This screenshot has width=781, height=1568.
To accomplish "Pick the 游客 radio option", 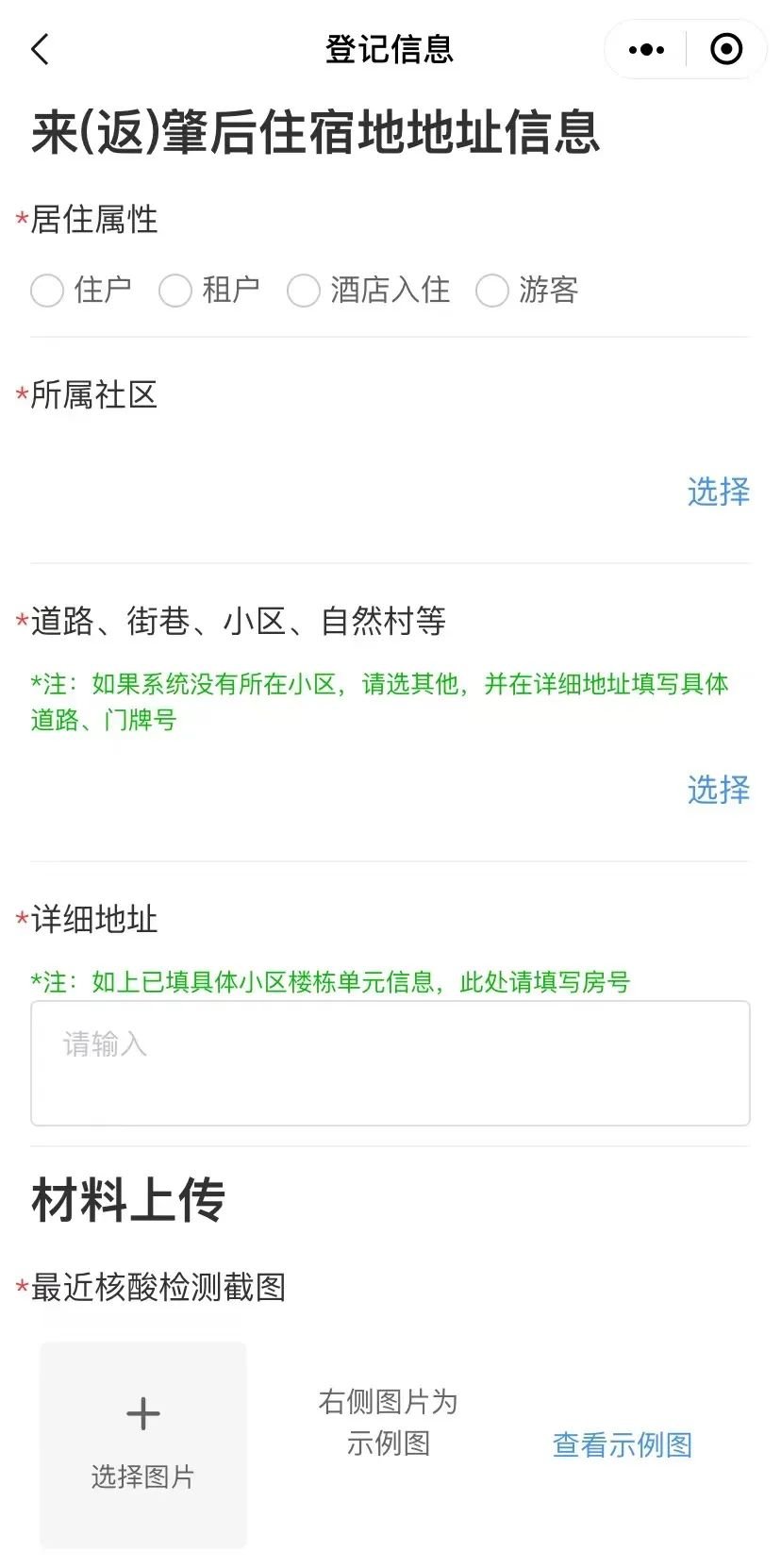I will click(x=491, y=291).
